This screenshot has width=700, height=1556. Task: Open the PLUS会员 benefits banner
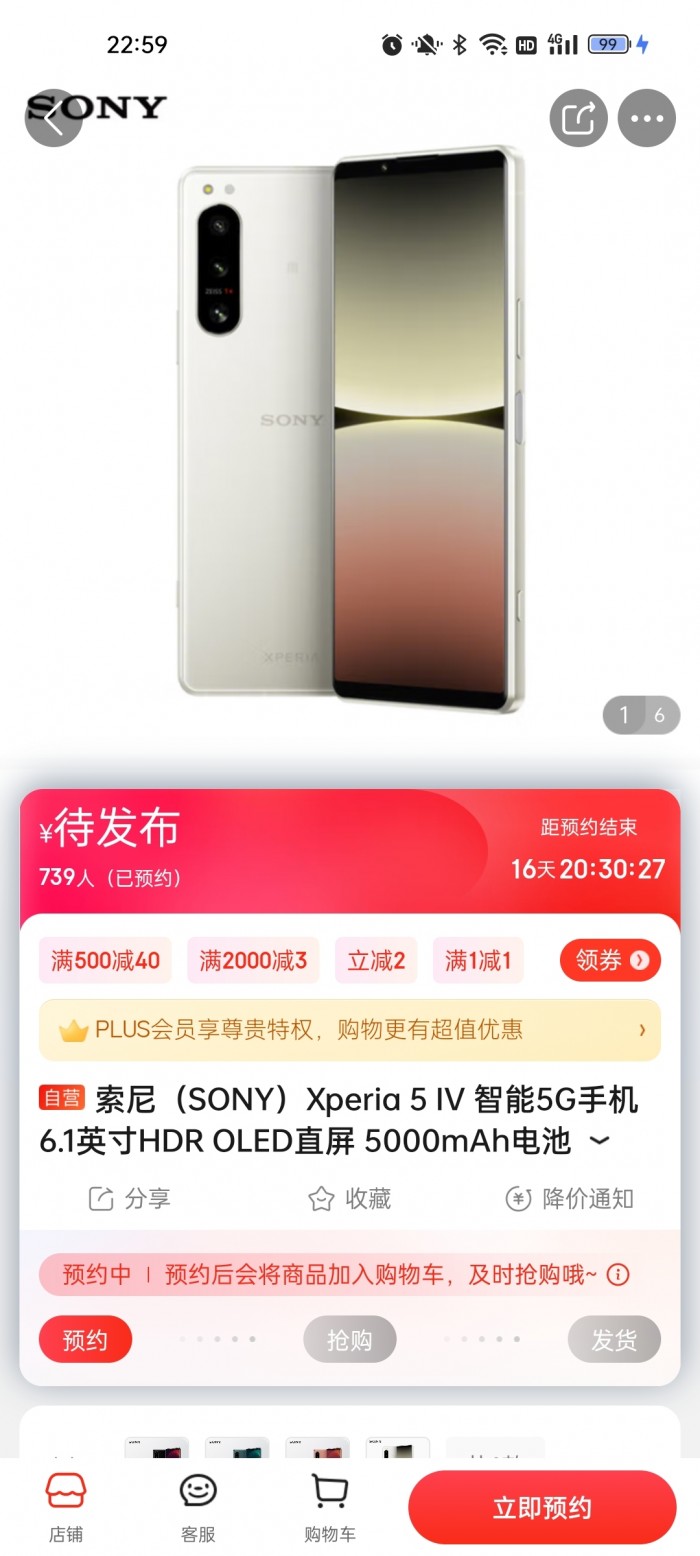point(350,1029)
